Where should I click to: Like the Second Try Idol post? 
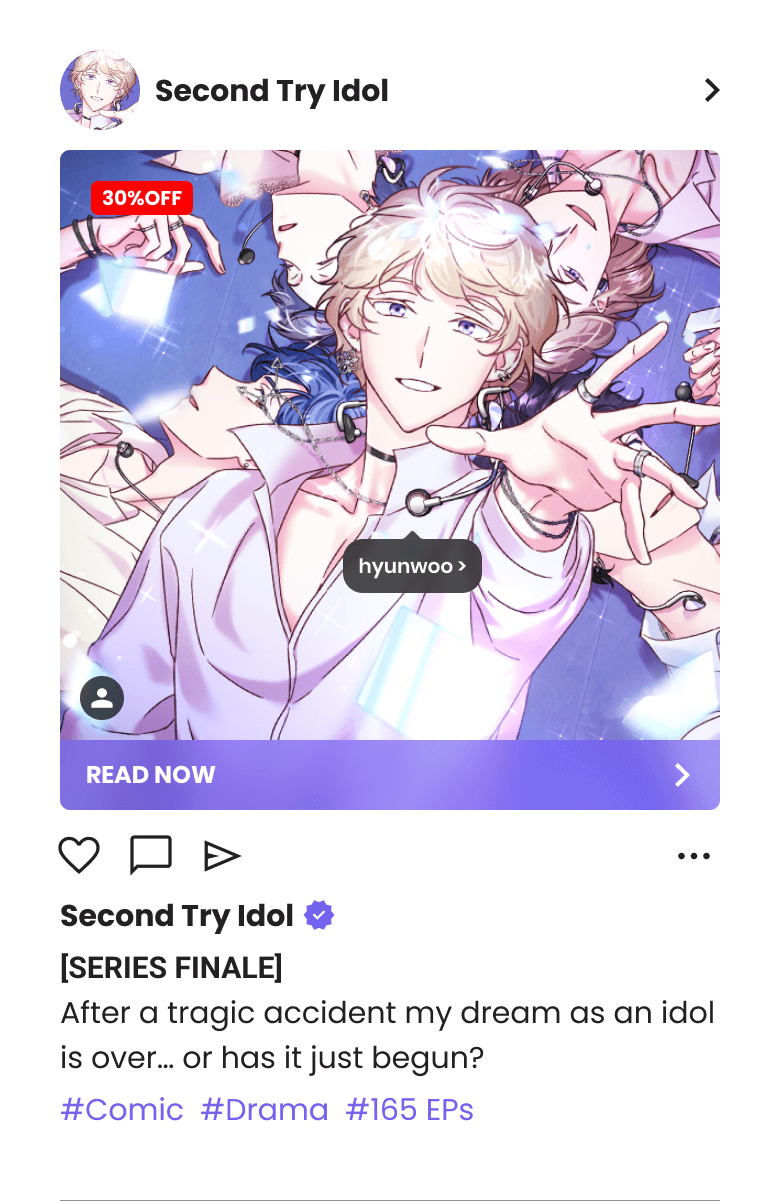[x=80, y=855]
